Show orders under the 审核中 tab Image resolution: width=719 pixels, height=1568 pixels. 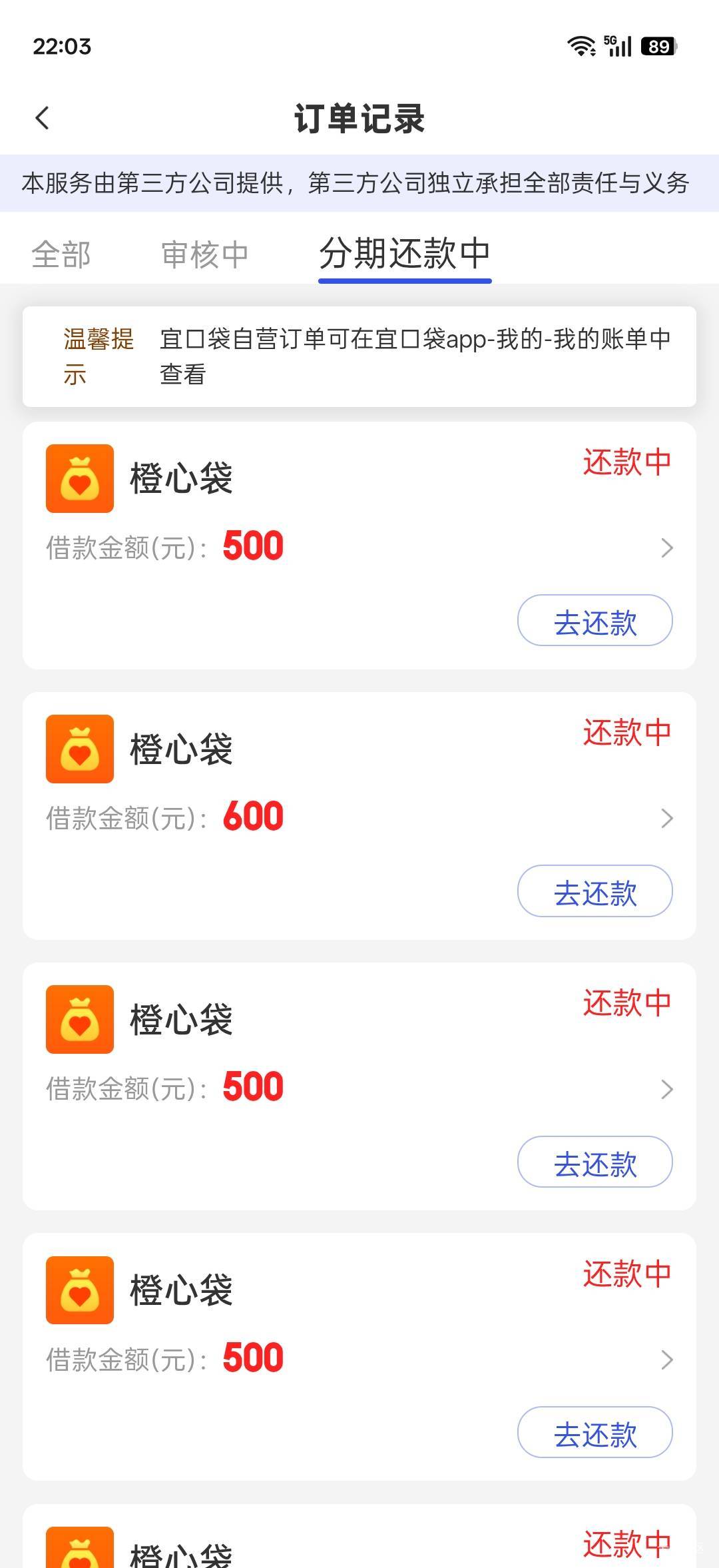coord(205,254)
